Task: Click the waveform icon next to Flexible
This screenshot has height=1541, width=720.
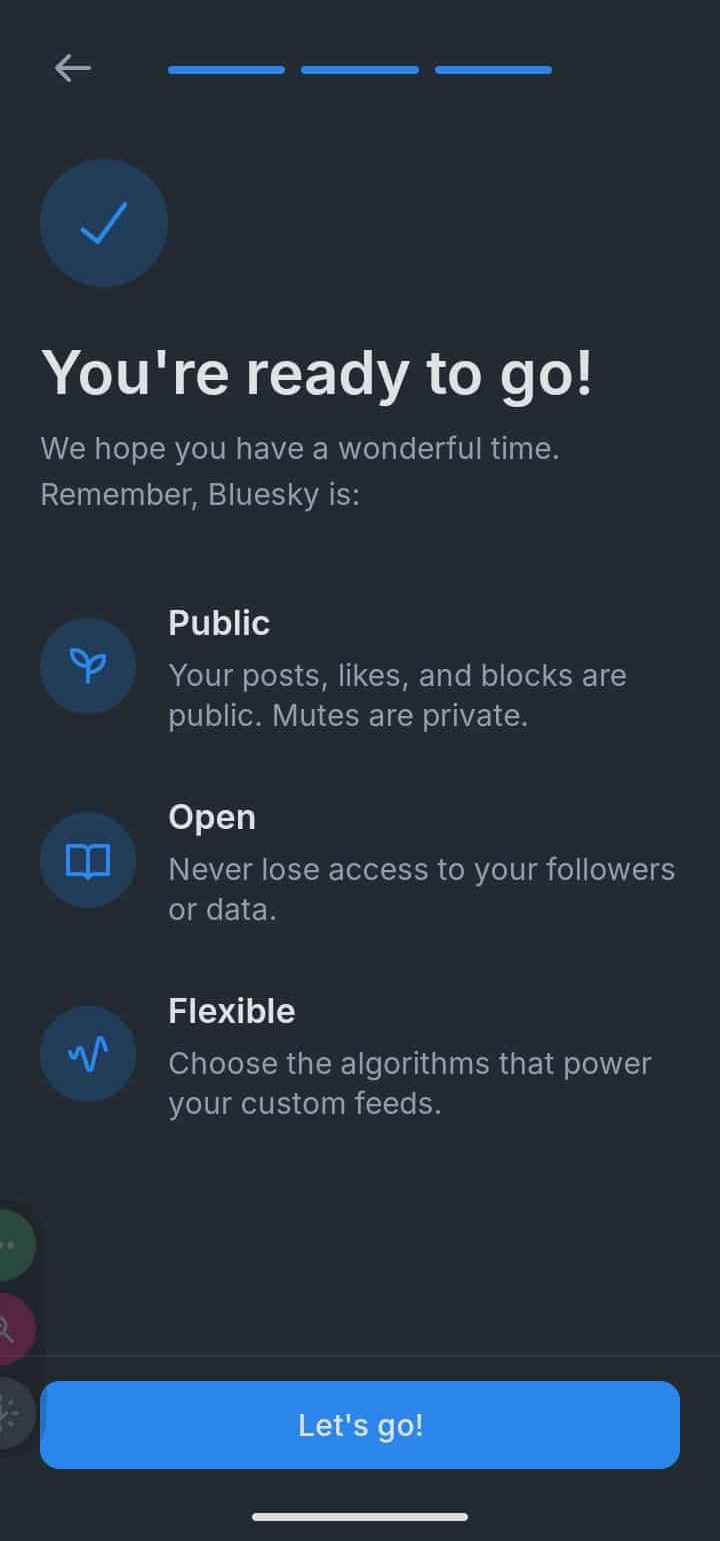Action: (x=87, y=1053)
